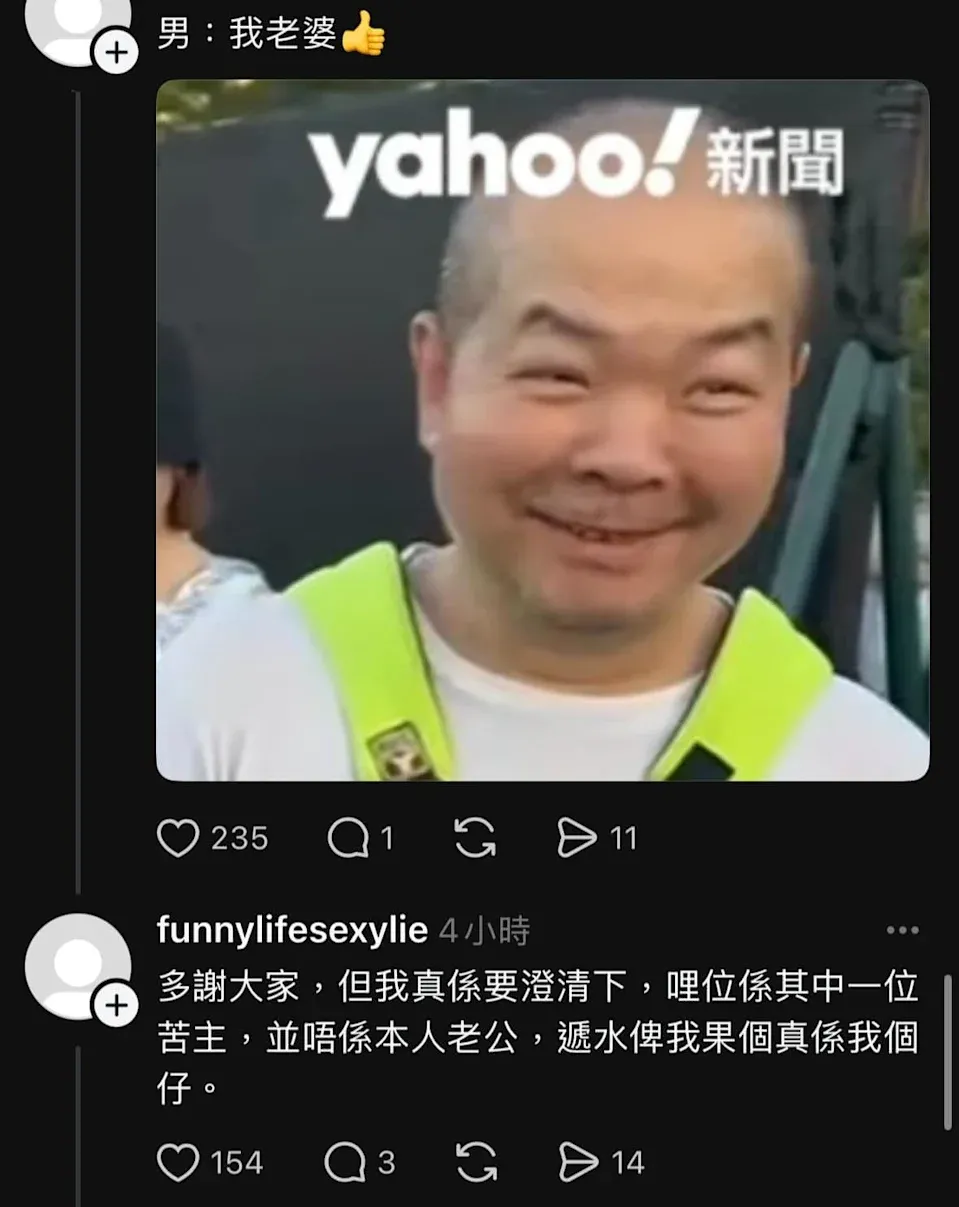Open the Yahoo news photo in full view
959x1207 pixels.
point(542,430)
